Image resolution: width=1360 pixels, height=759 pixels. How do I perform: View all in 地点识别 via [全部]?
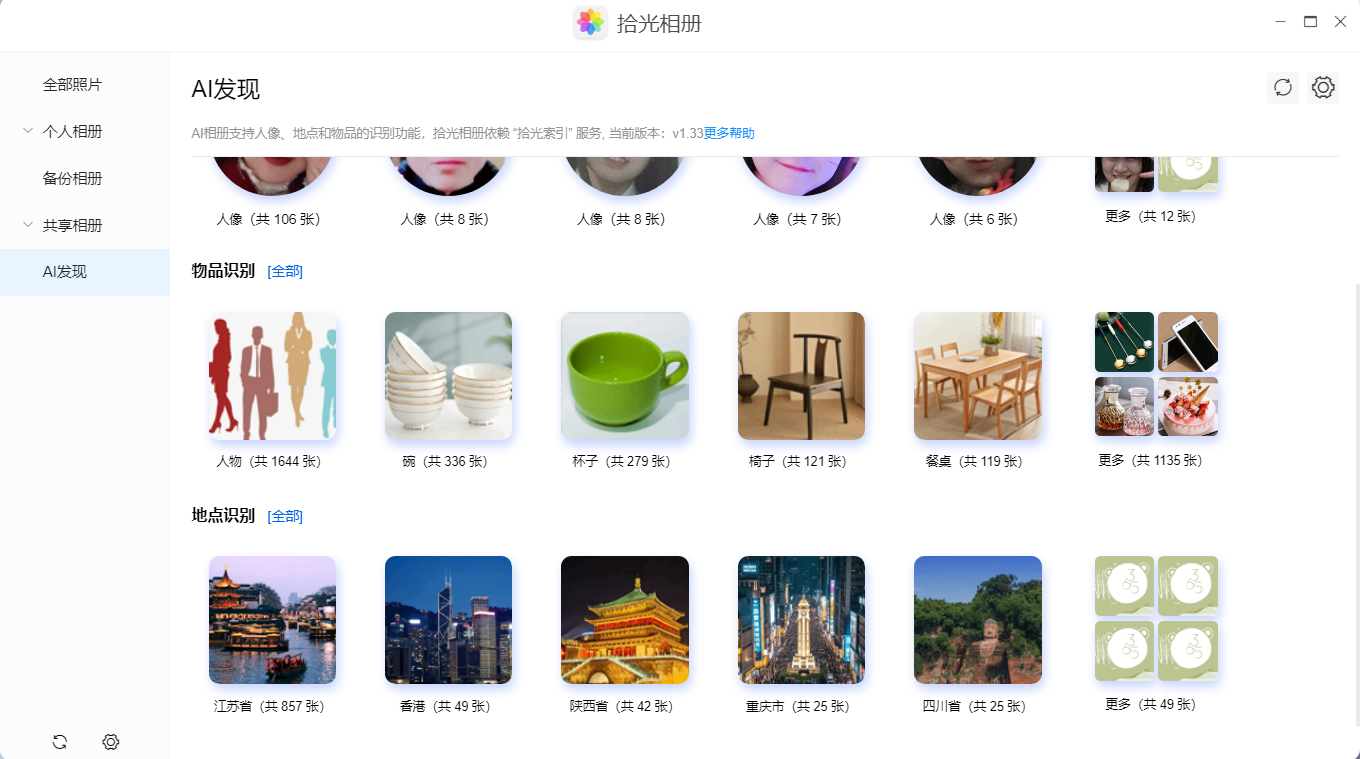point(285,516)
